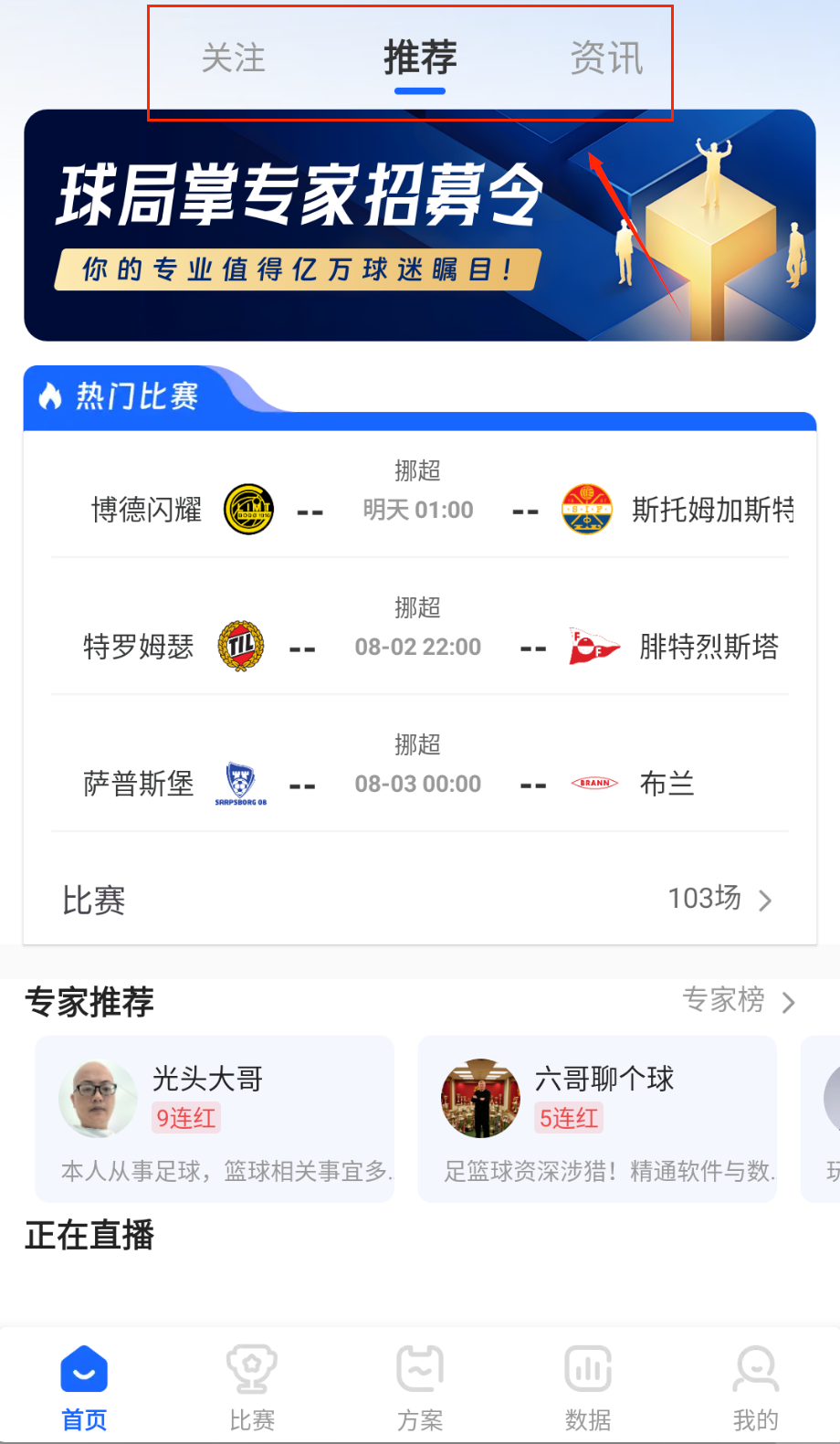Open the 比赛 103场 row
The image size is (840, 1444).
pos(419,900)
